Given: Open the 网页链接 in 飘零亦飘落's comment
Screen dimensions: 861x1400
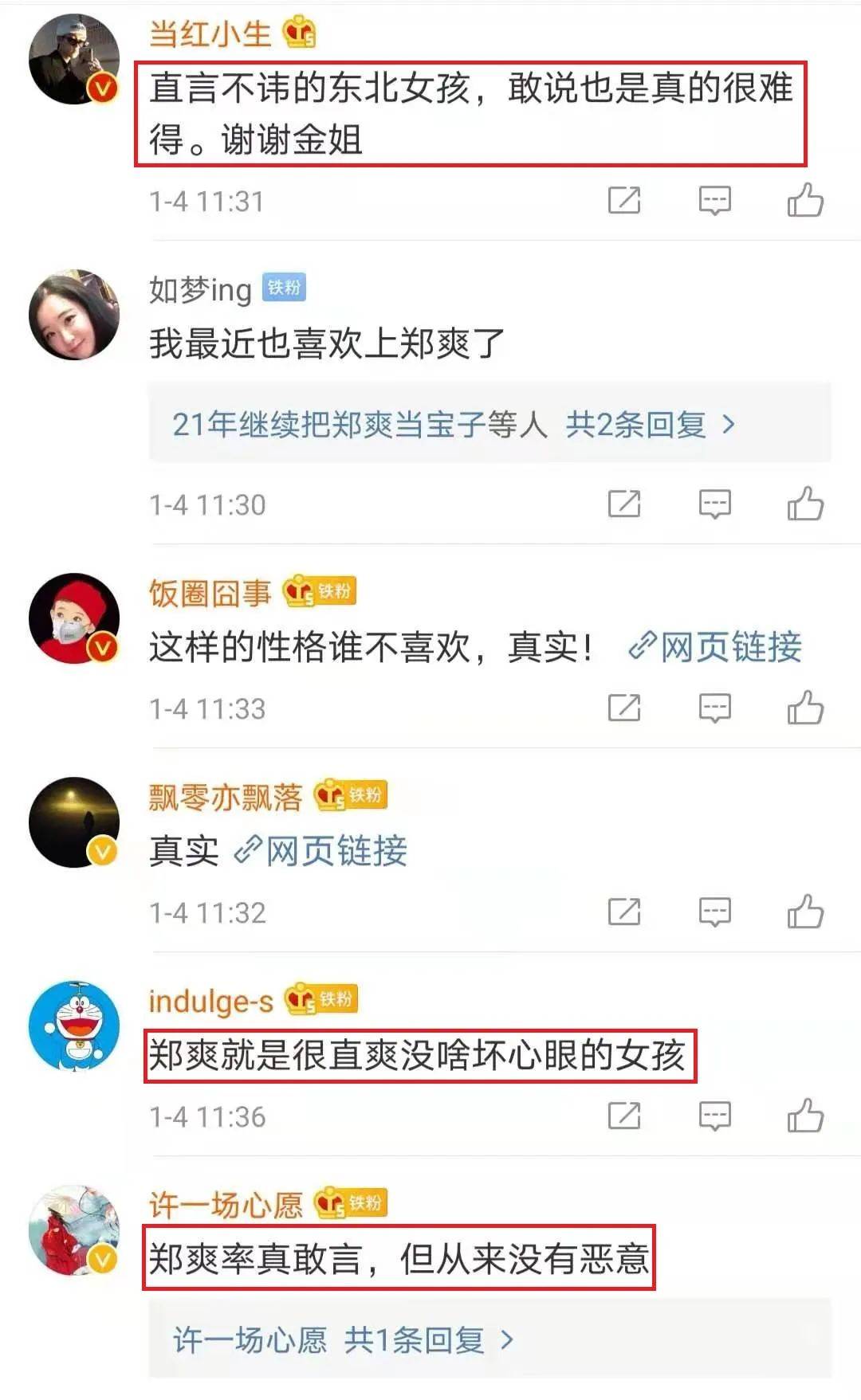Looking at the screenshot, I should pos(321,851).
